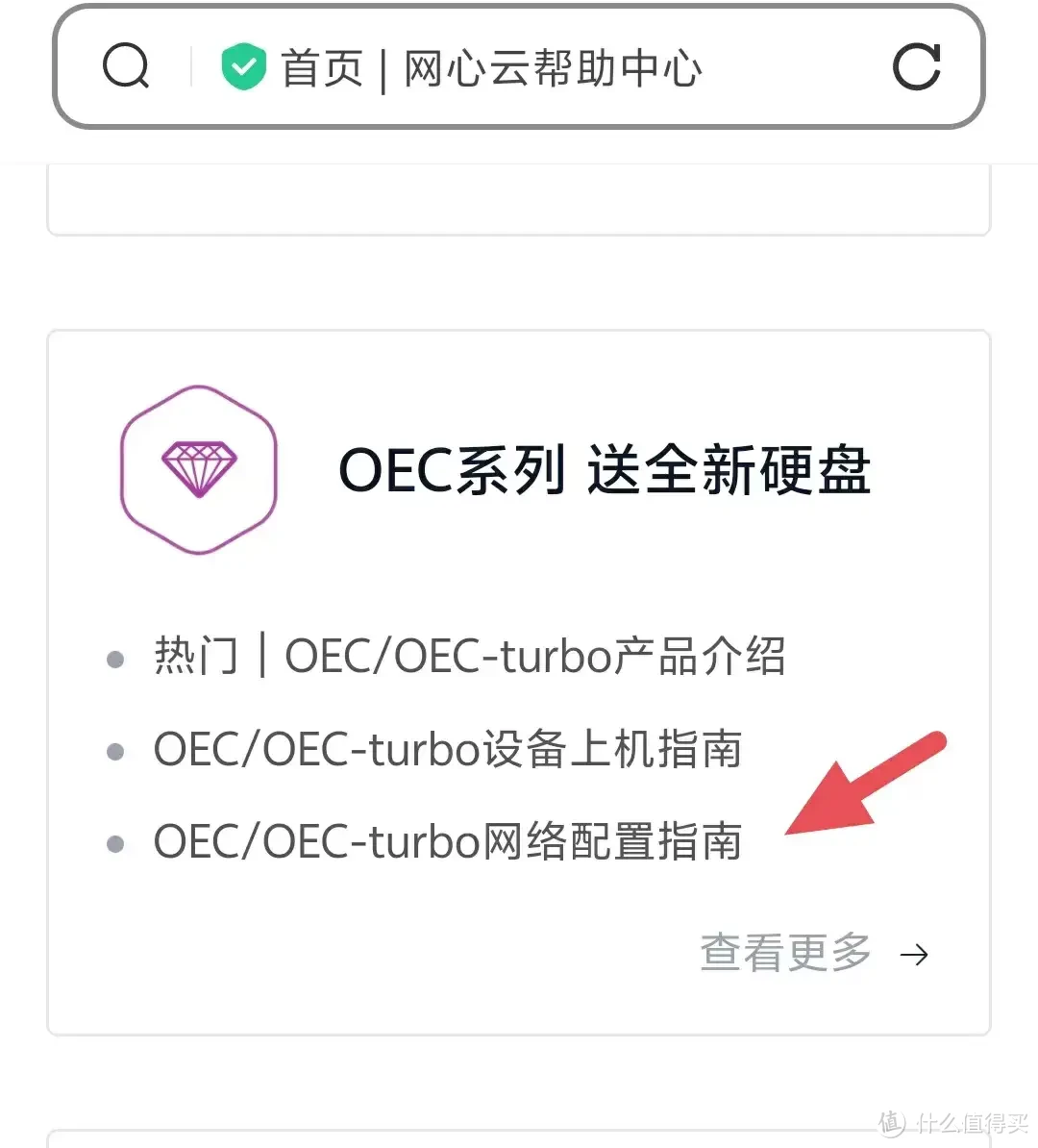Open 查看更多 to see more articles
Image resolution: width=1038 pixels, height=1148 pixels.
point(785,952)
